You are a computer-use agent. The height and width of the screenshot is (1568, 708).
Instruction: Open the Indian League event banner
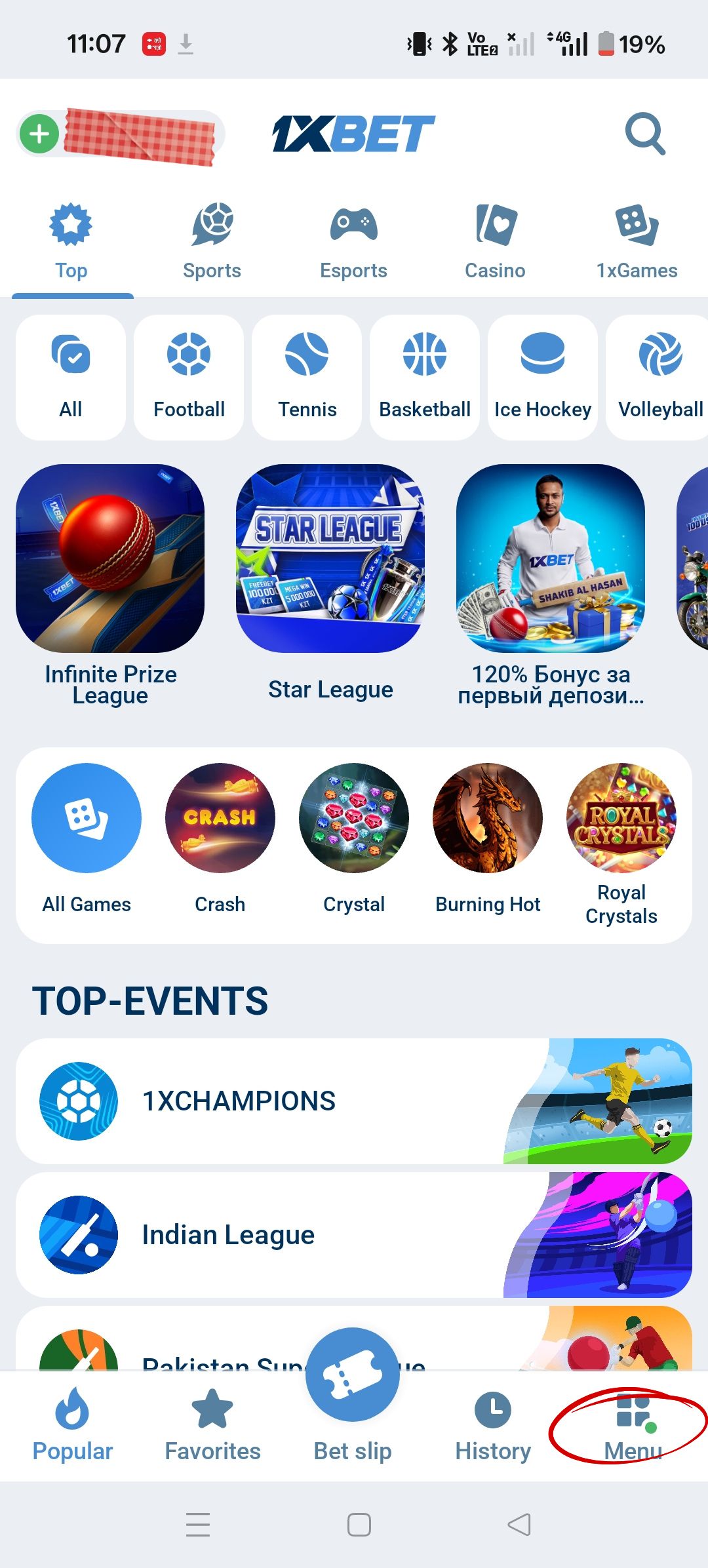click(354, 1236)
